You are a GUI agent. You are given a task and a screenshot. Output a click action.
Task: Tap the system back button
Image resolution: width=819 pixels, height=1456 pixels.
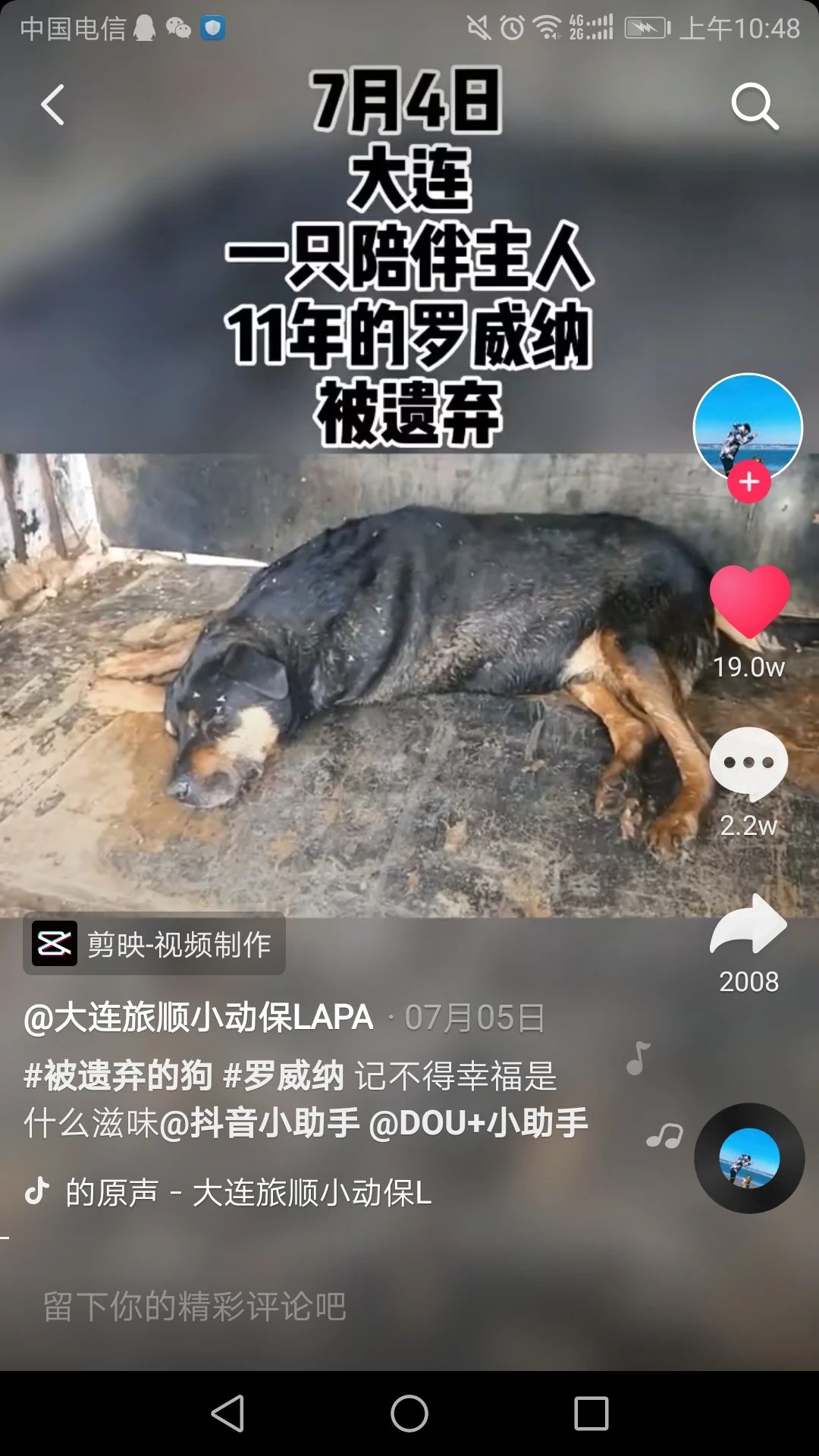click(227, 1414)
